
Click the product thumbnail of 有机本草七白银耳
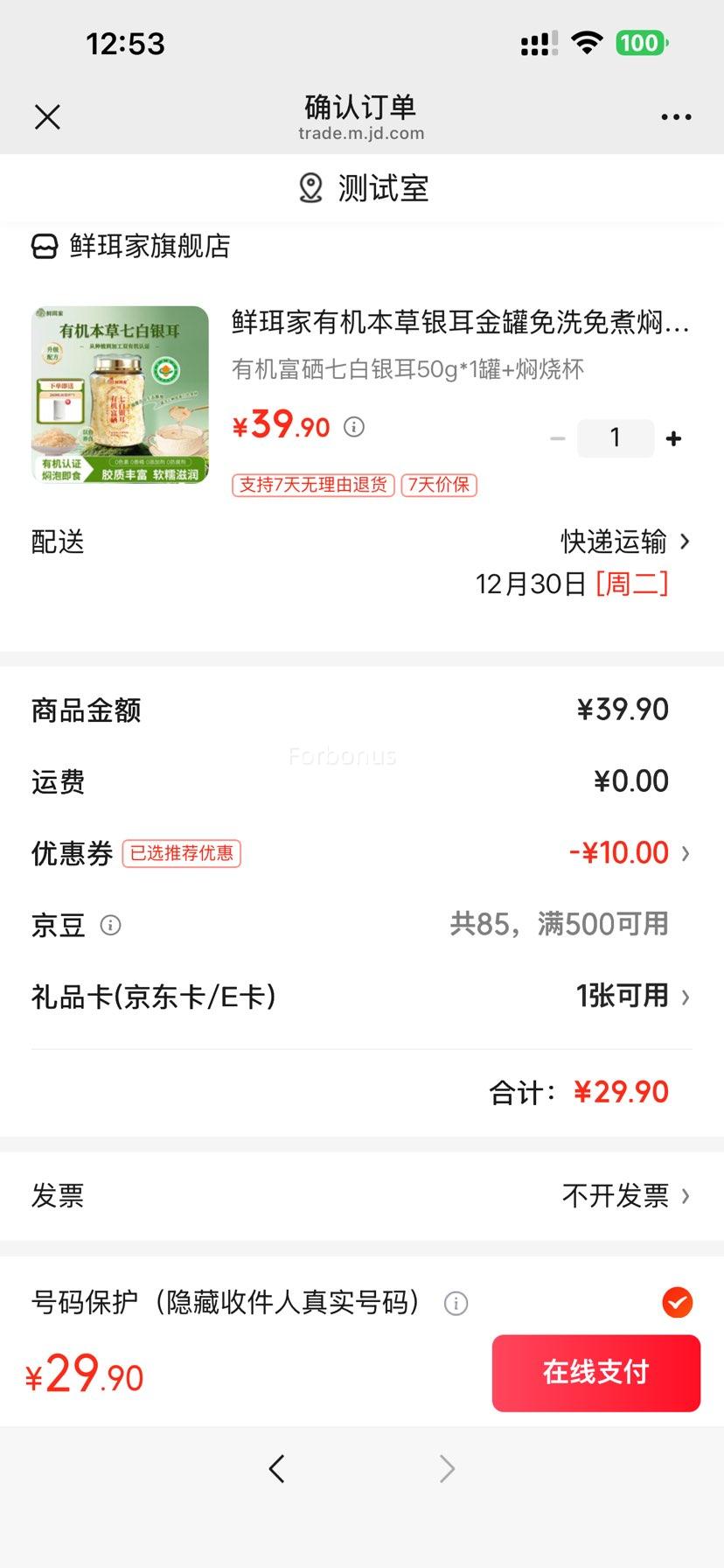pos(119,394)
